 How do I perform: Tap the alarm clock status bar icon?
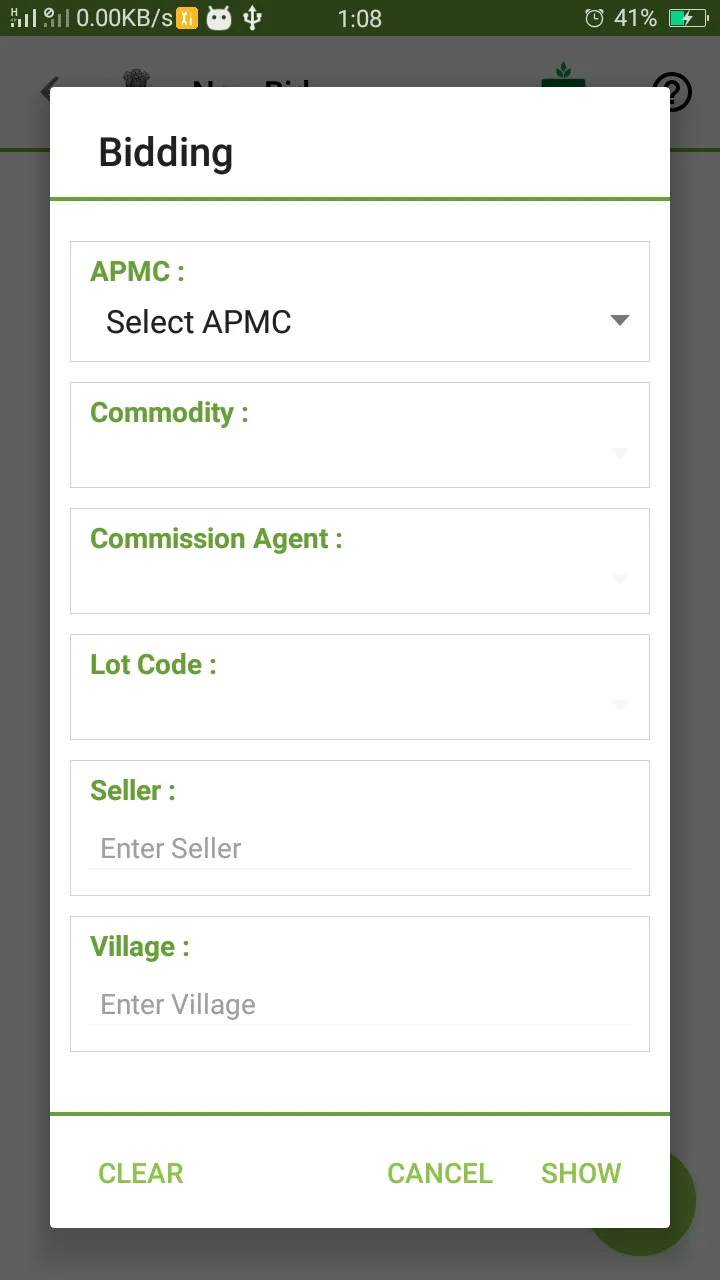click(594, 17)
